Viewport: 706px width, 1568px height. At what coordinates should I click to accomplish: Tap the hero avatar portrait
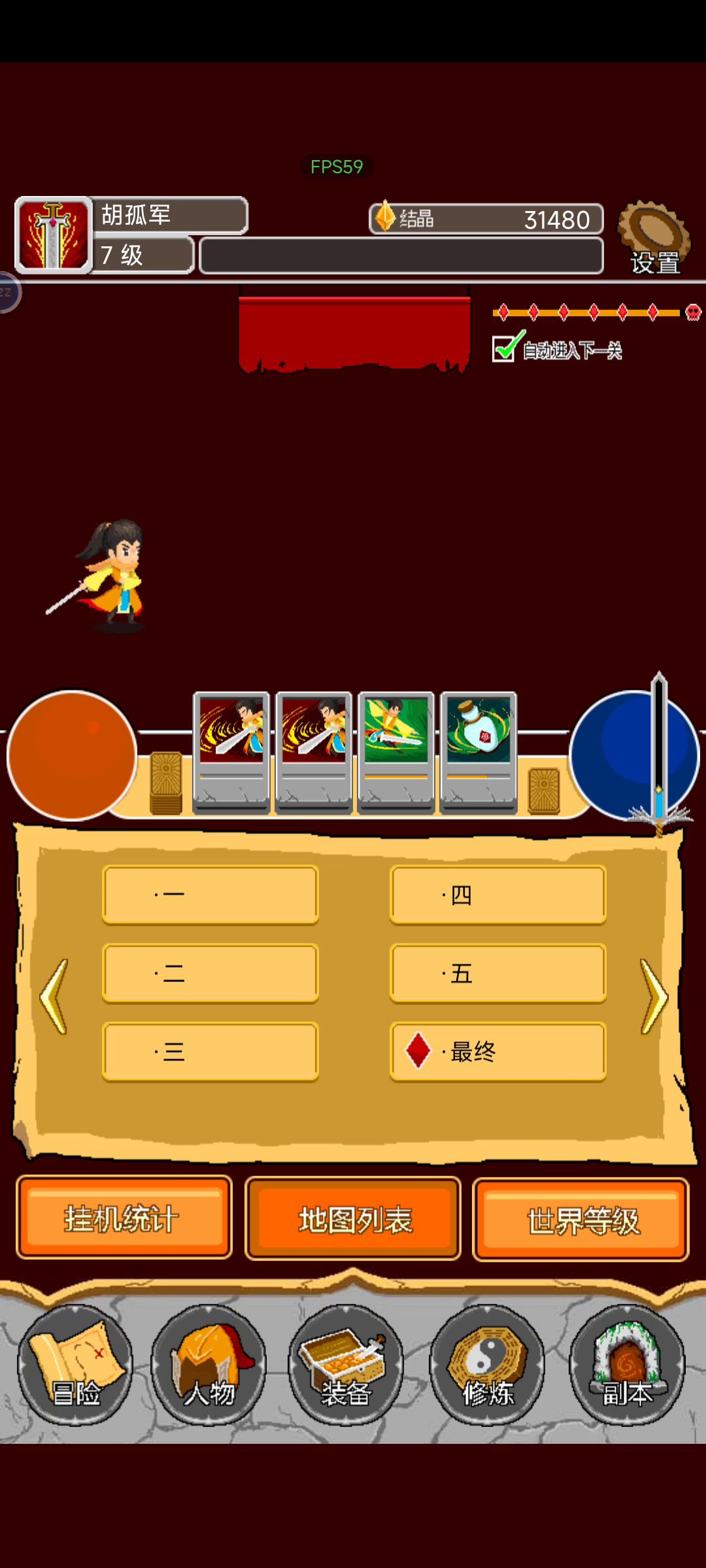(x=54, y=235)
